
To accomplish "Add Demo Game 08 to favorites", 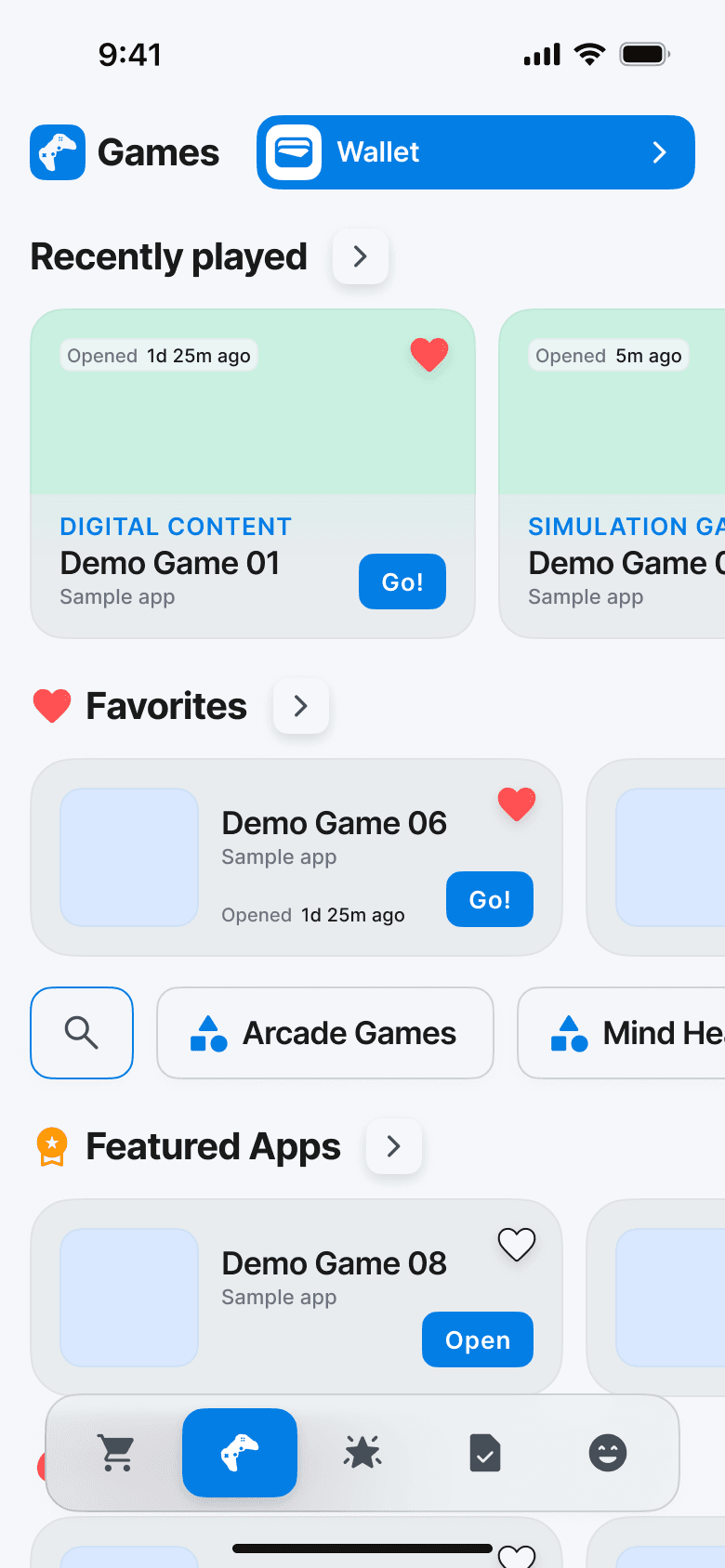I will pyautogui.click(x=517, y=1245).
